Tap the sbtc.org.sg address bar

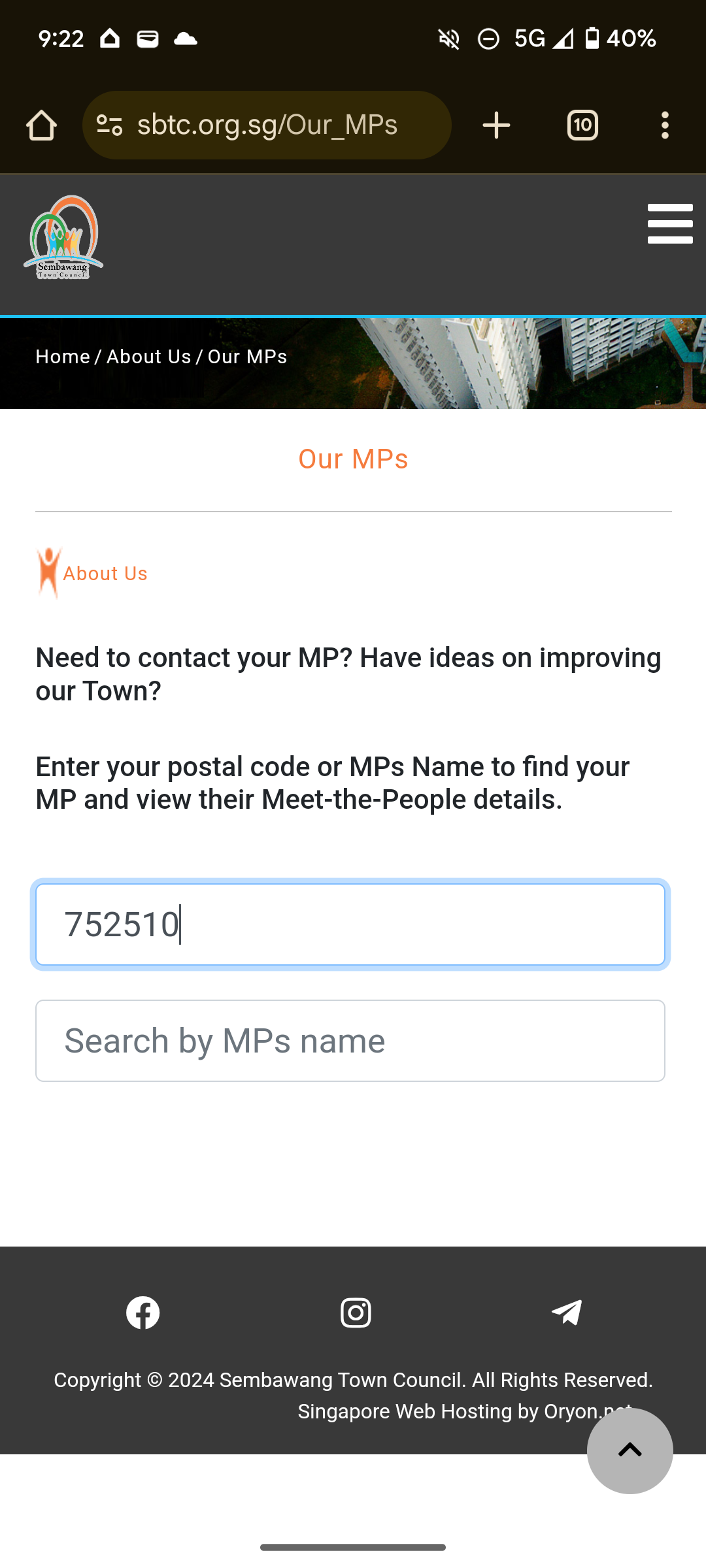click(267, 125)
